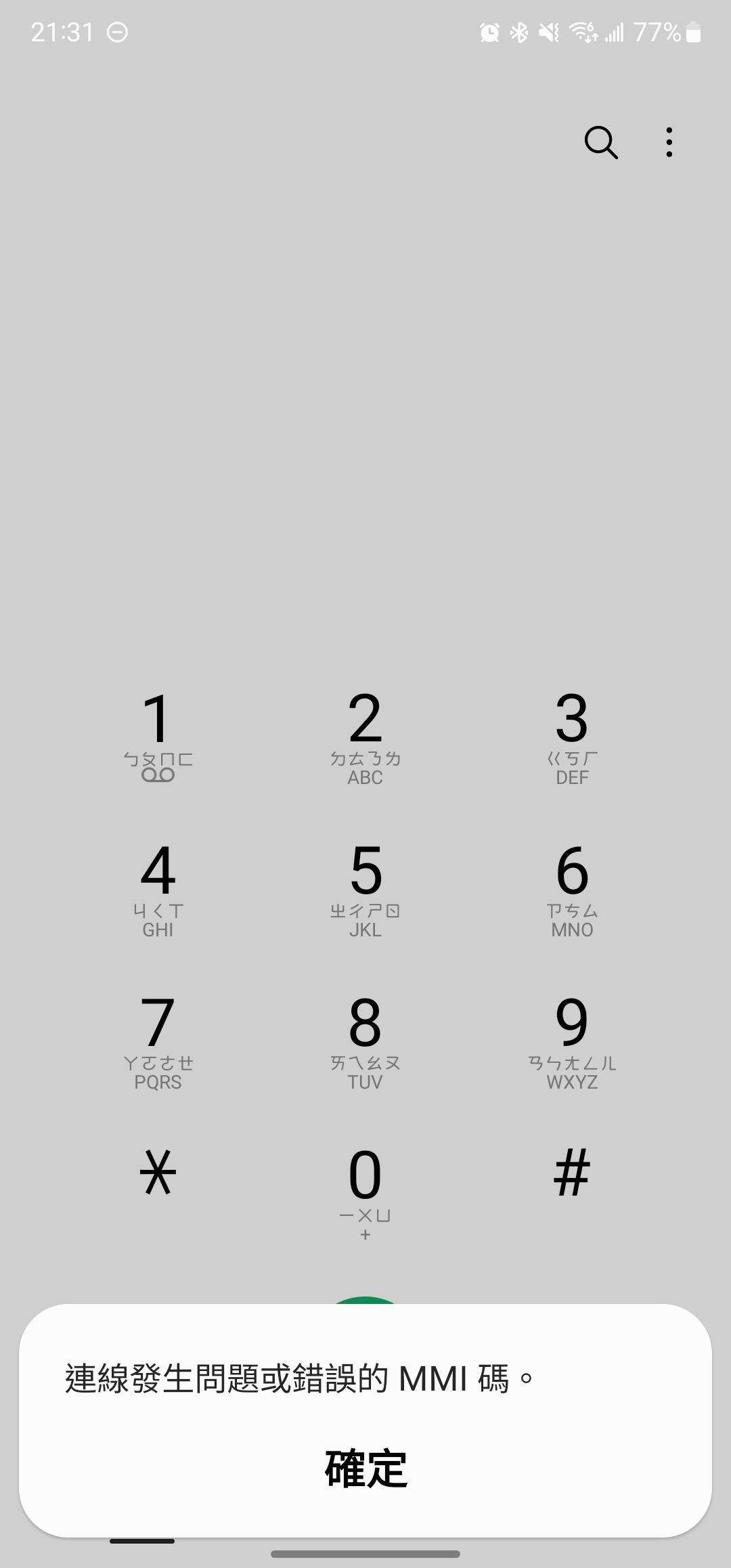This screenshot has height=1568, width=731.
Task: Enter digit 7 PQRS
Action: pyautogui.click(x=158, y=1041)
